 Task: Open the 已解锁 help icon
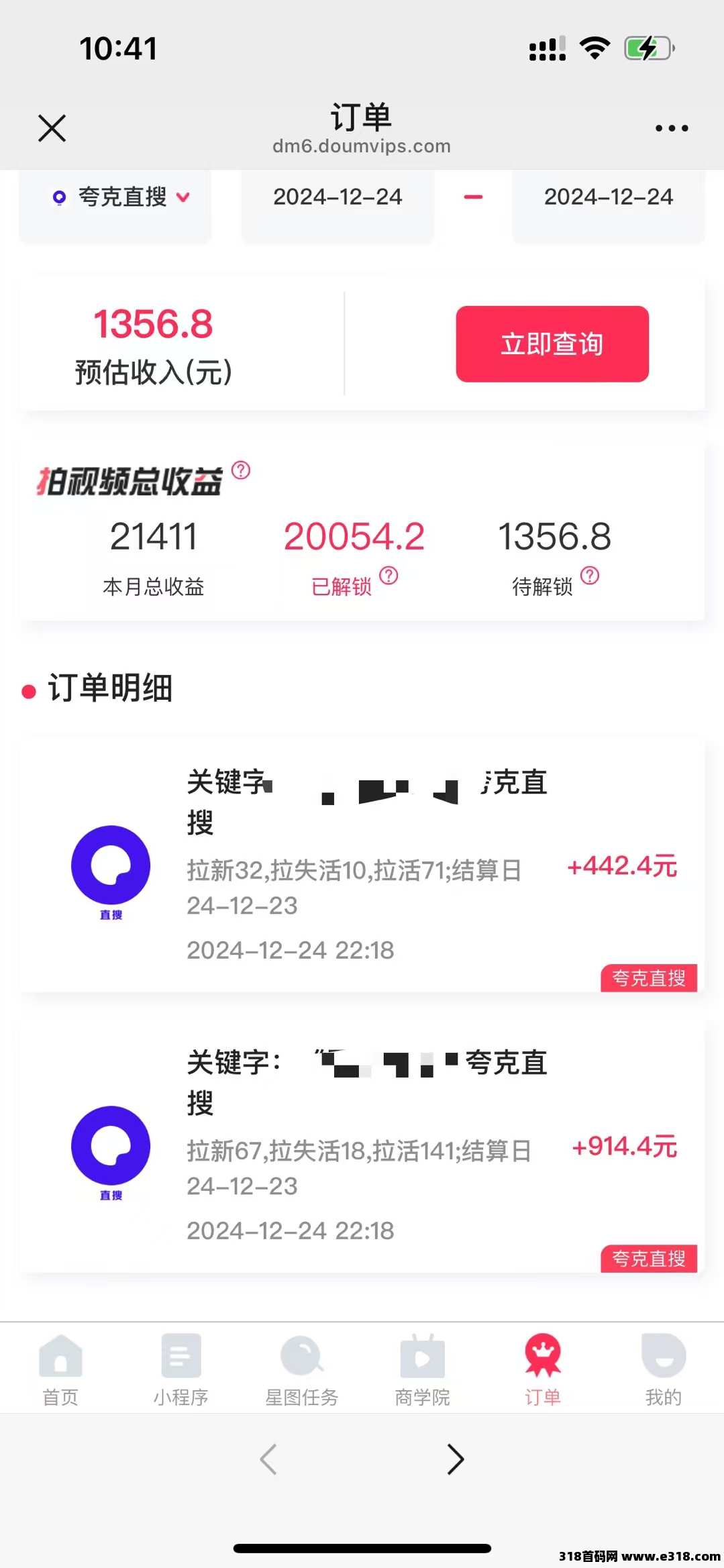click(x=389, y=576)
